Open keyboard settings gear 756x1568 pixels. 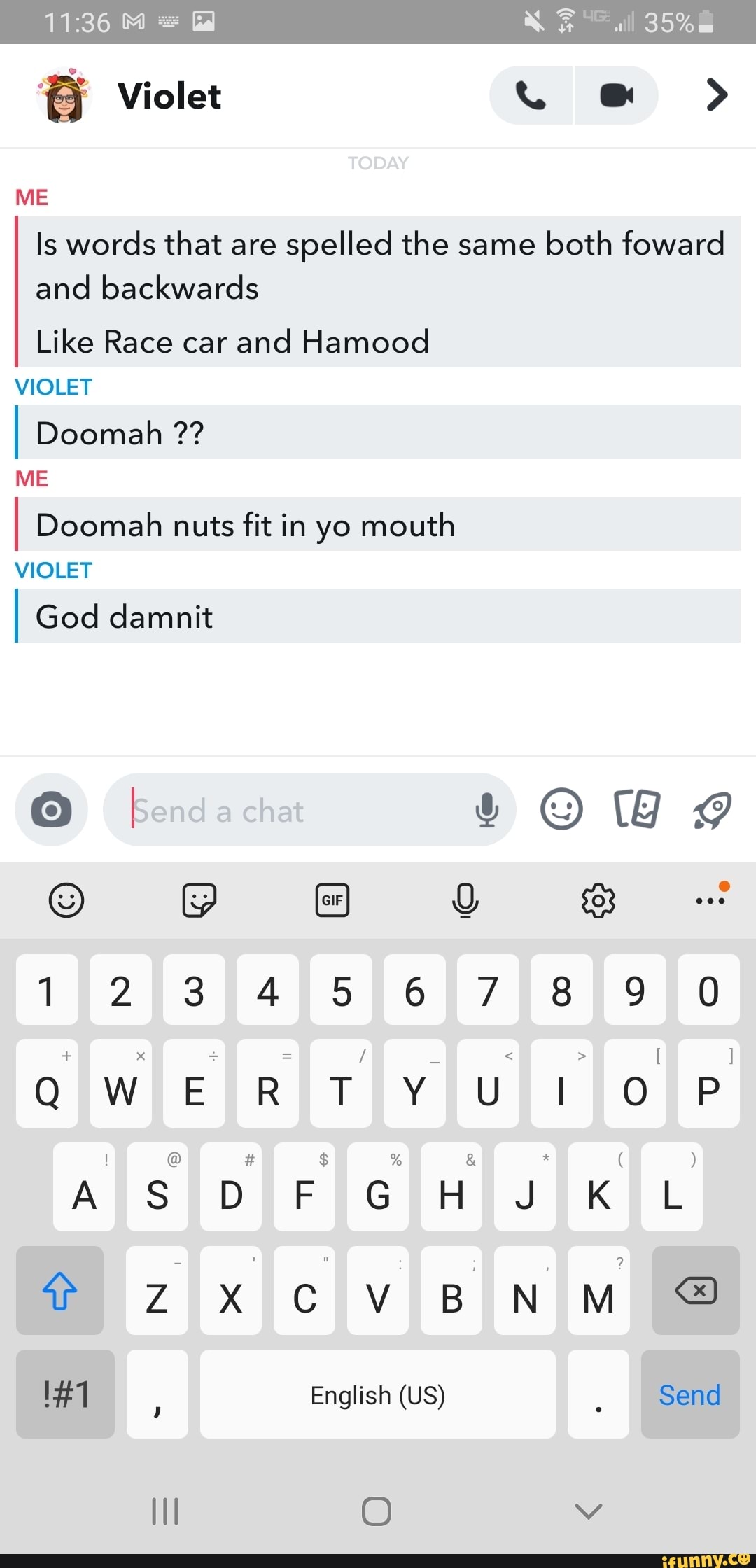[x=598, y=899]
